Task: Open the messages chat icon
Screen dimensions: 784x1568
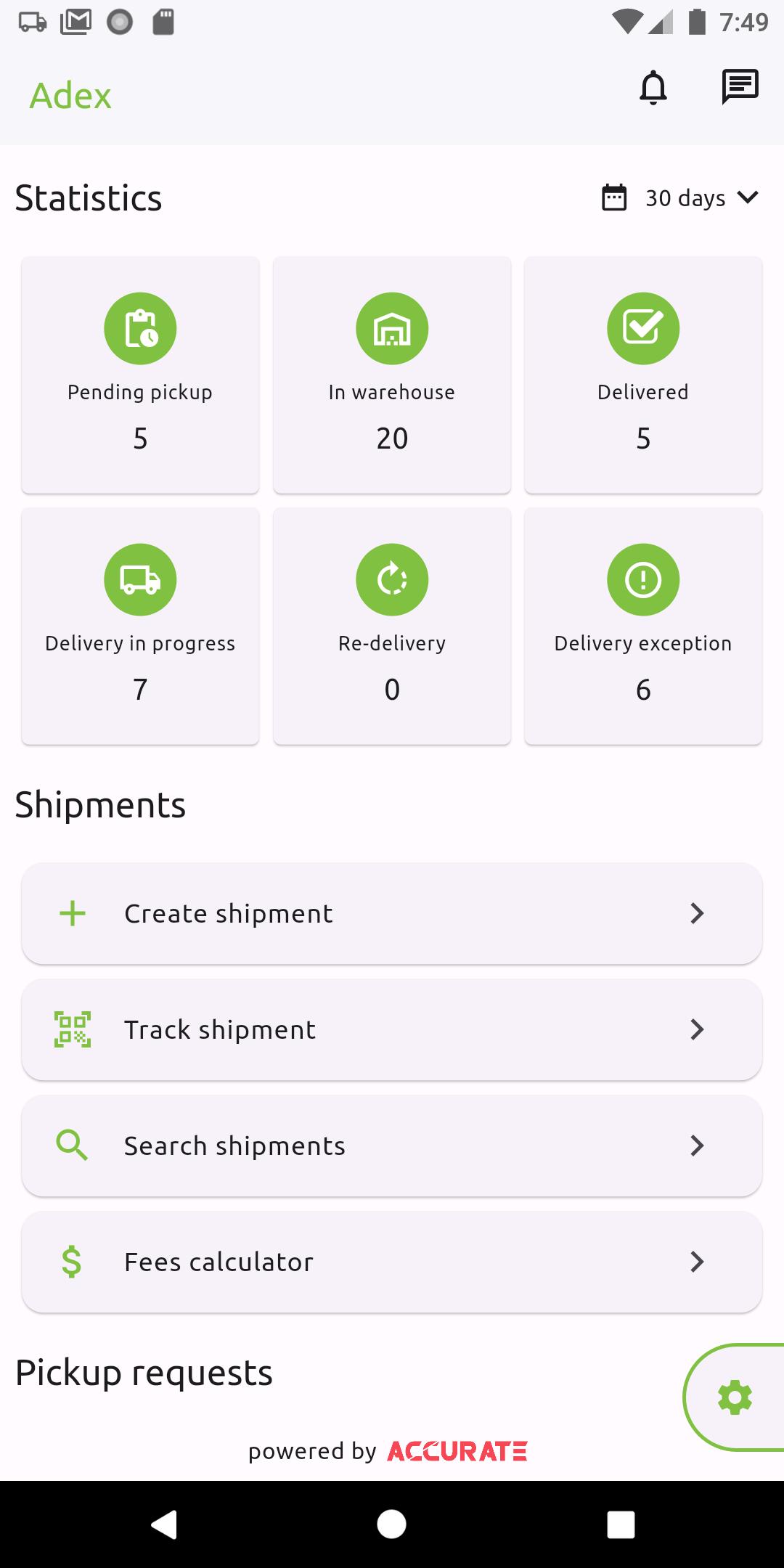Action: [x=740, y=88]
